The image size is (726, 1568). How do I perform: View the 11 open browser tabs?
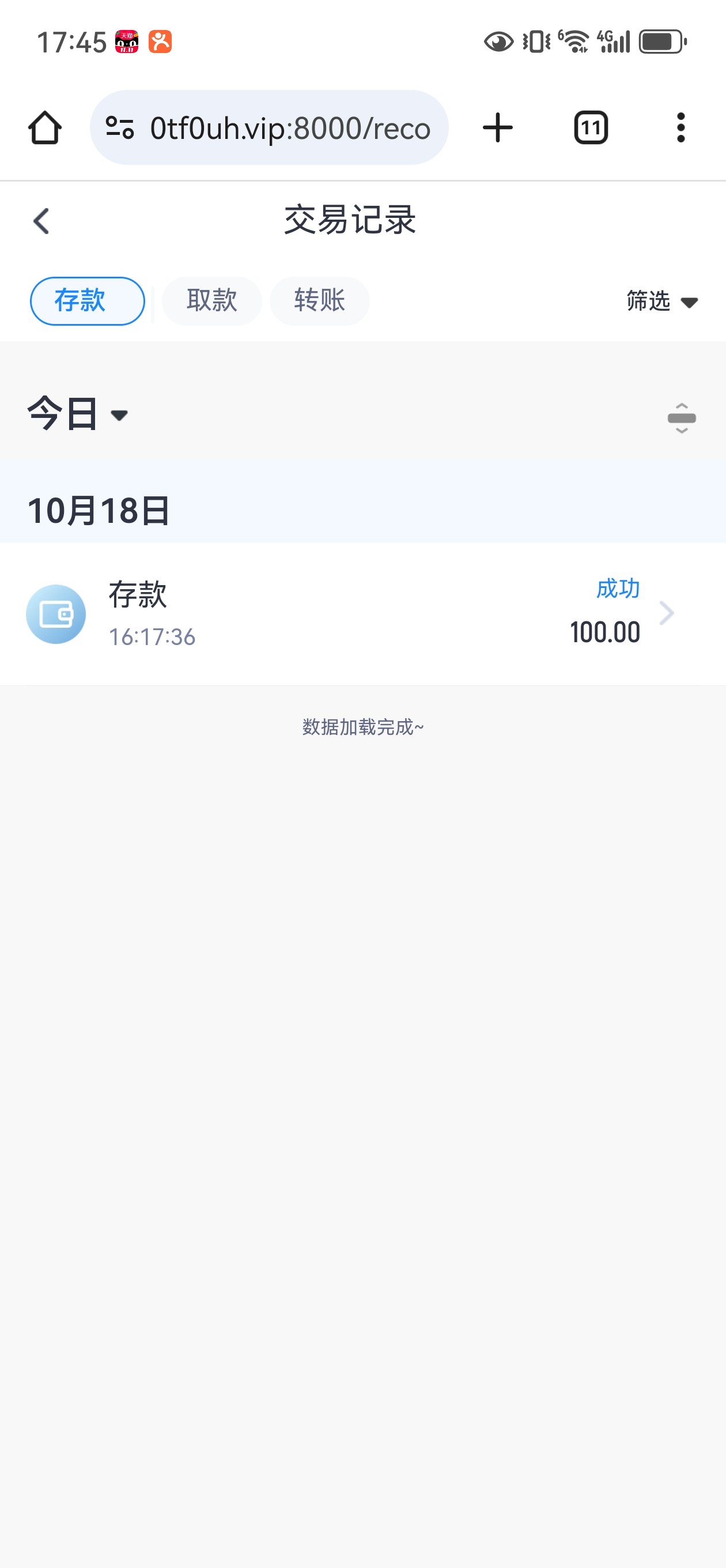click(590, 128)
